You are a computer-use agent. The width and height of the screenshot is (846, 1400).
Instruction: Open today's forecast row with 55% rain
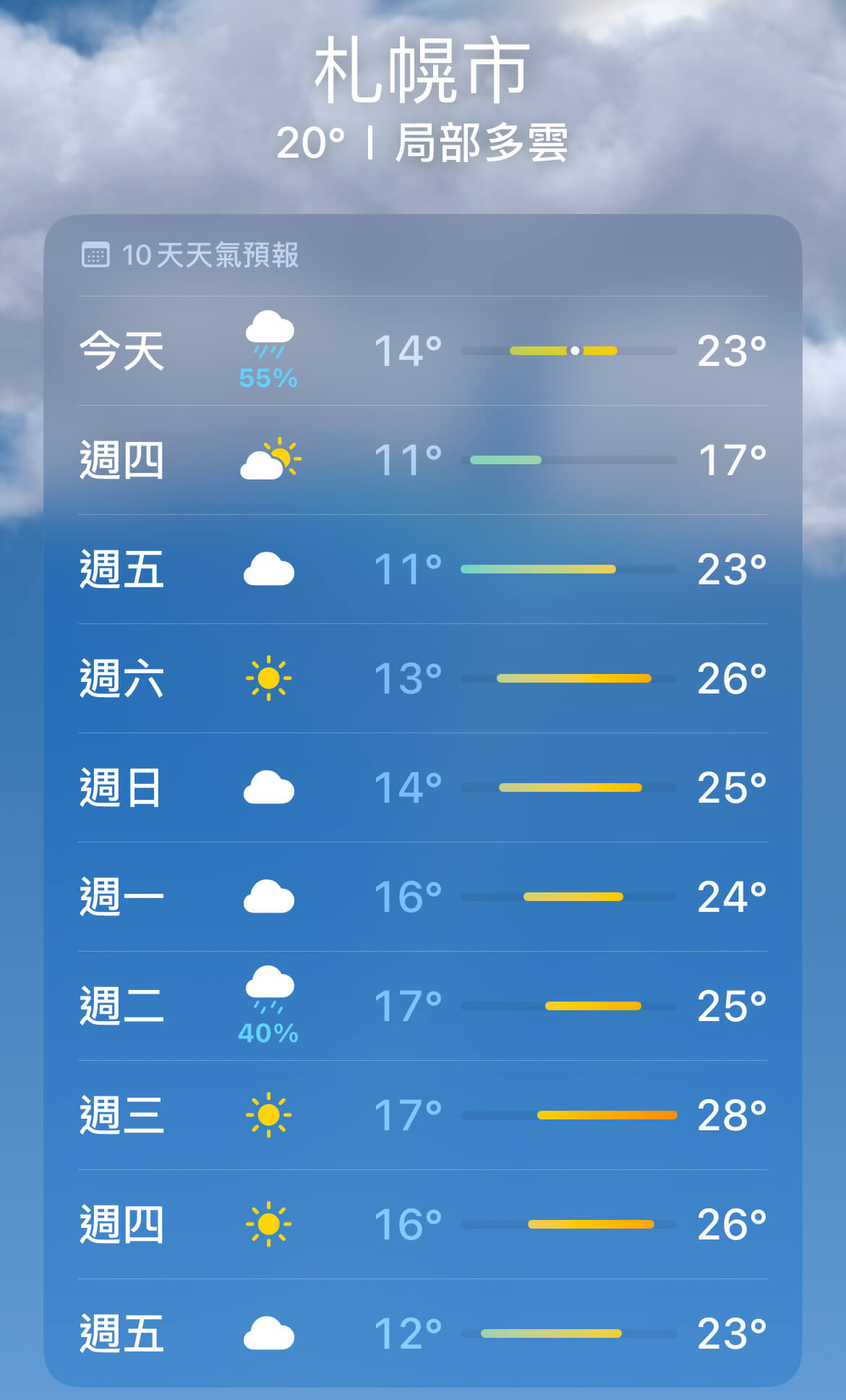[422, 351]
